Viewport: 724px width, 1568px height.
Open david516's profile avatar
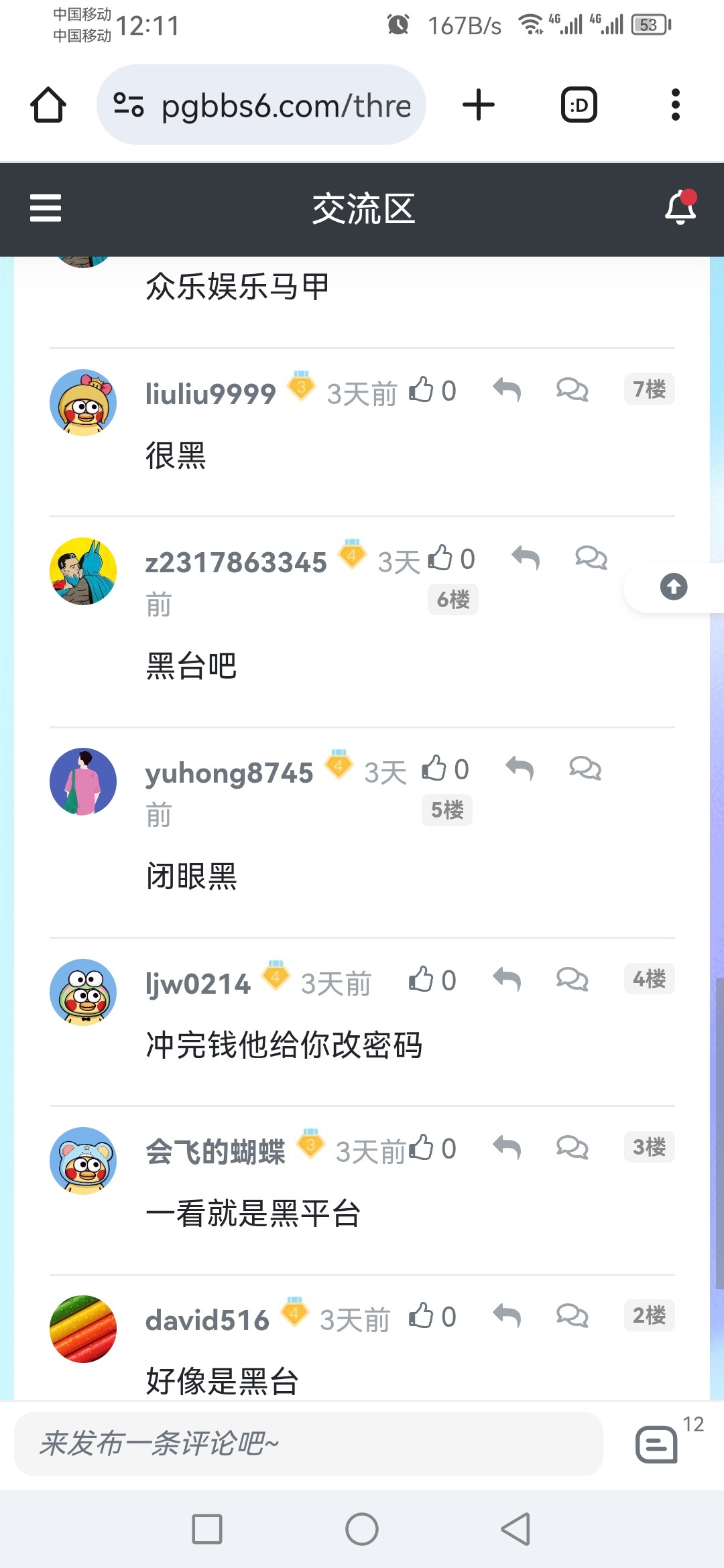83,1329
